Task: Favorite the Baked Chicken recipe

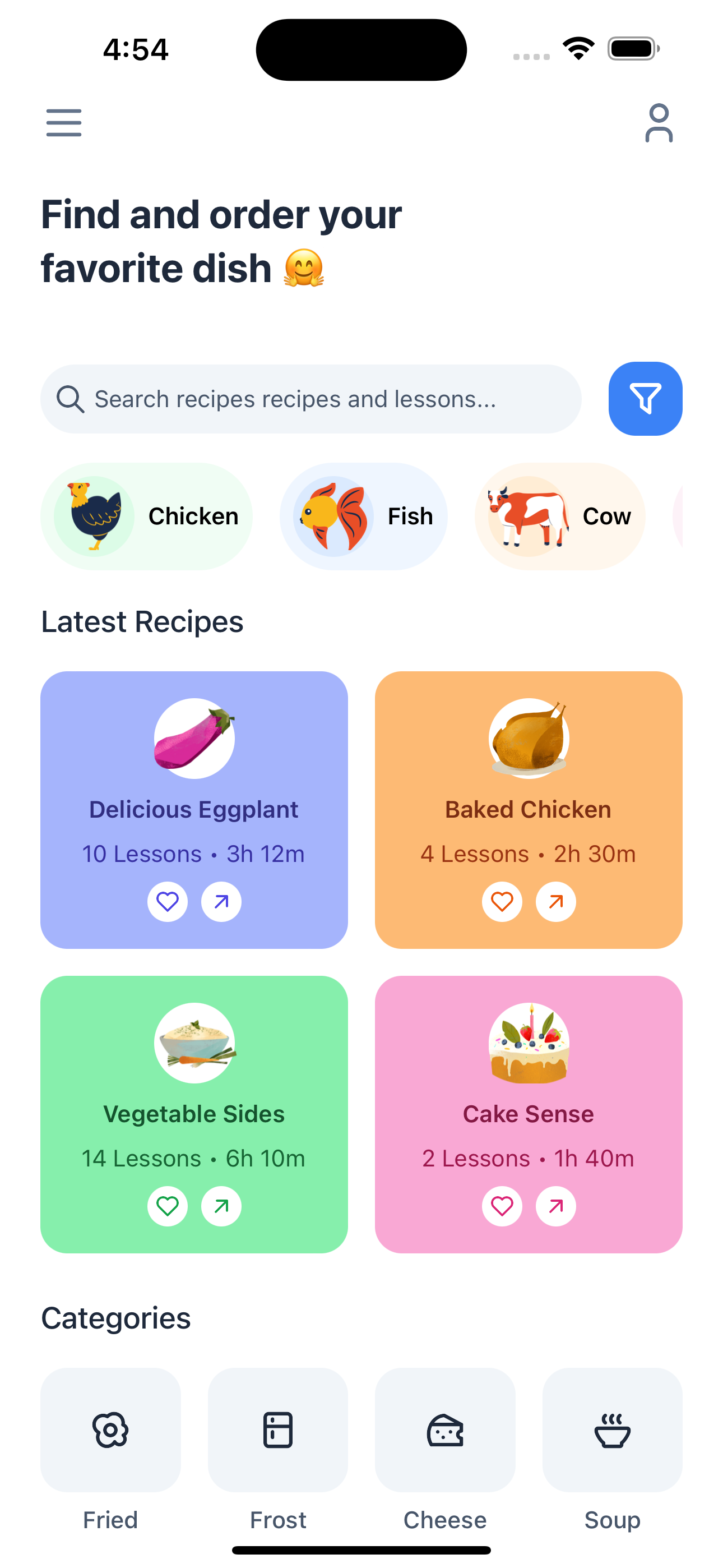Action: coord(502,901)
